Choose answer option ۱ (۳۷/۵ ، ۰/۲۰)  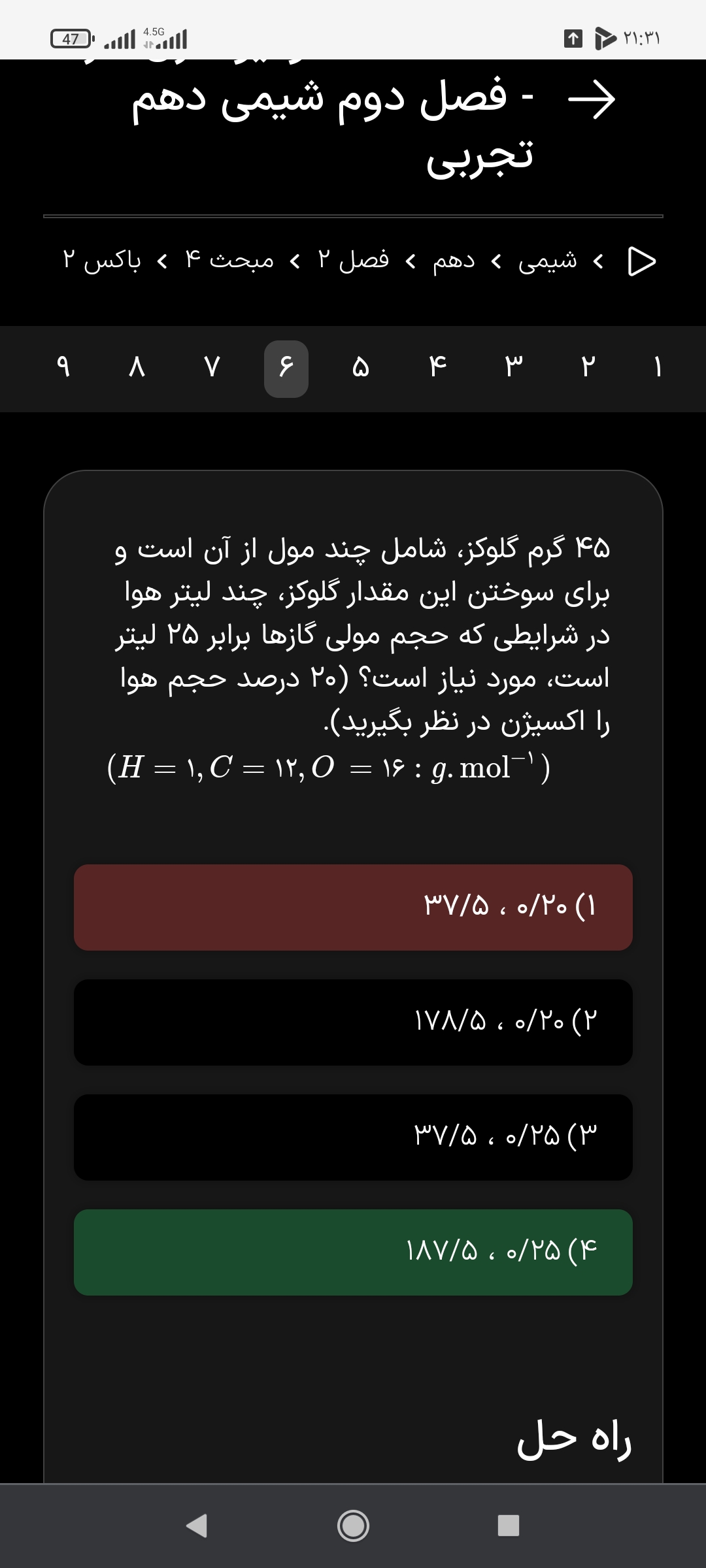coord(353,907)
